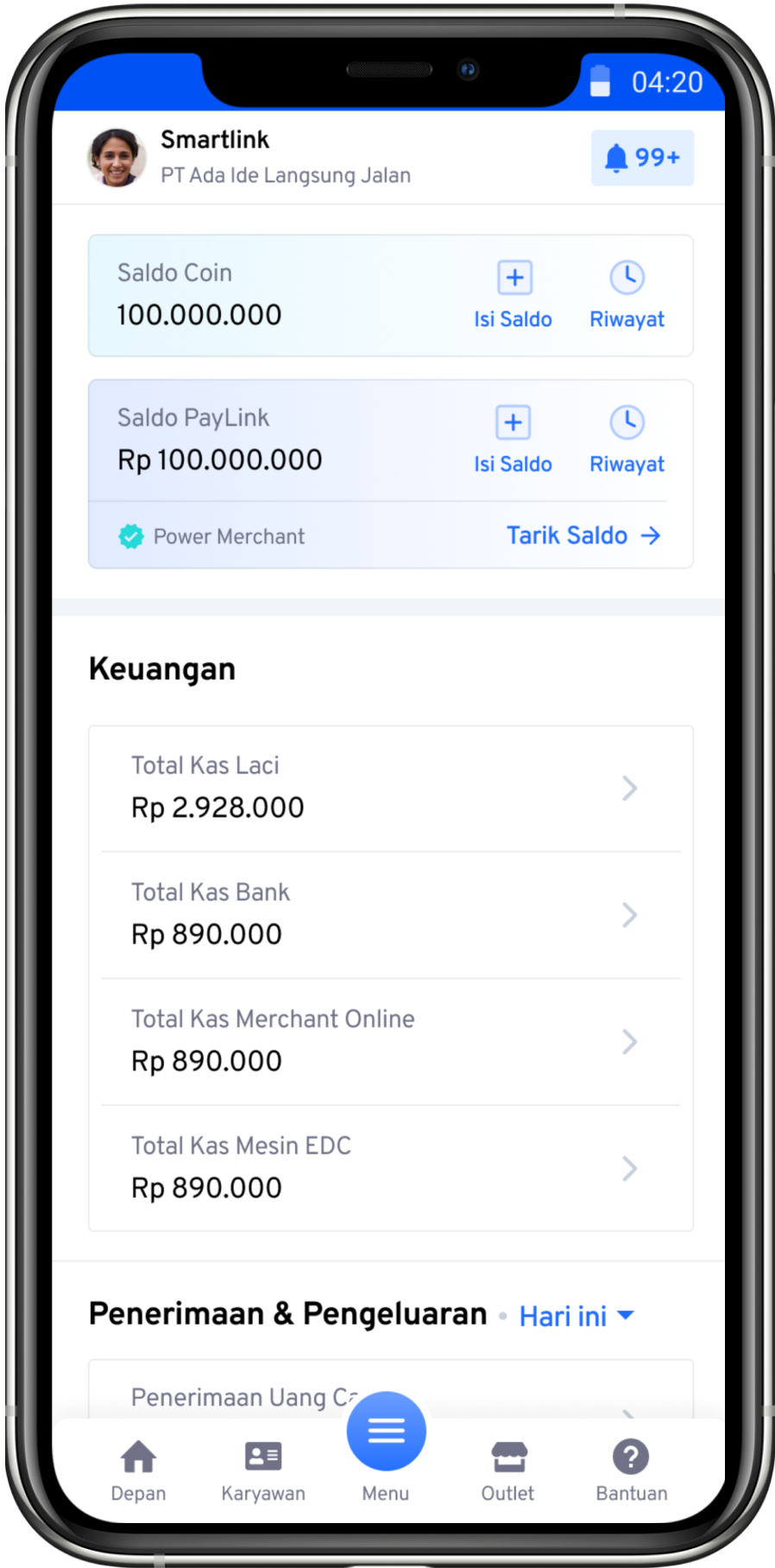The height and width of the screenshot is (1568, 775).
Task: Switch to the Karyawan tab
Action: coord(263,1471)
